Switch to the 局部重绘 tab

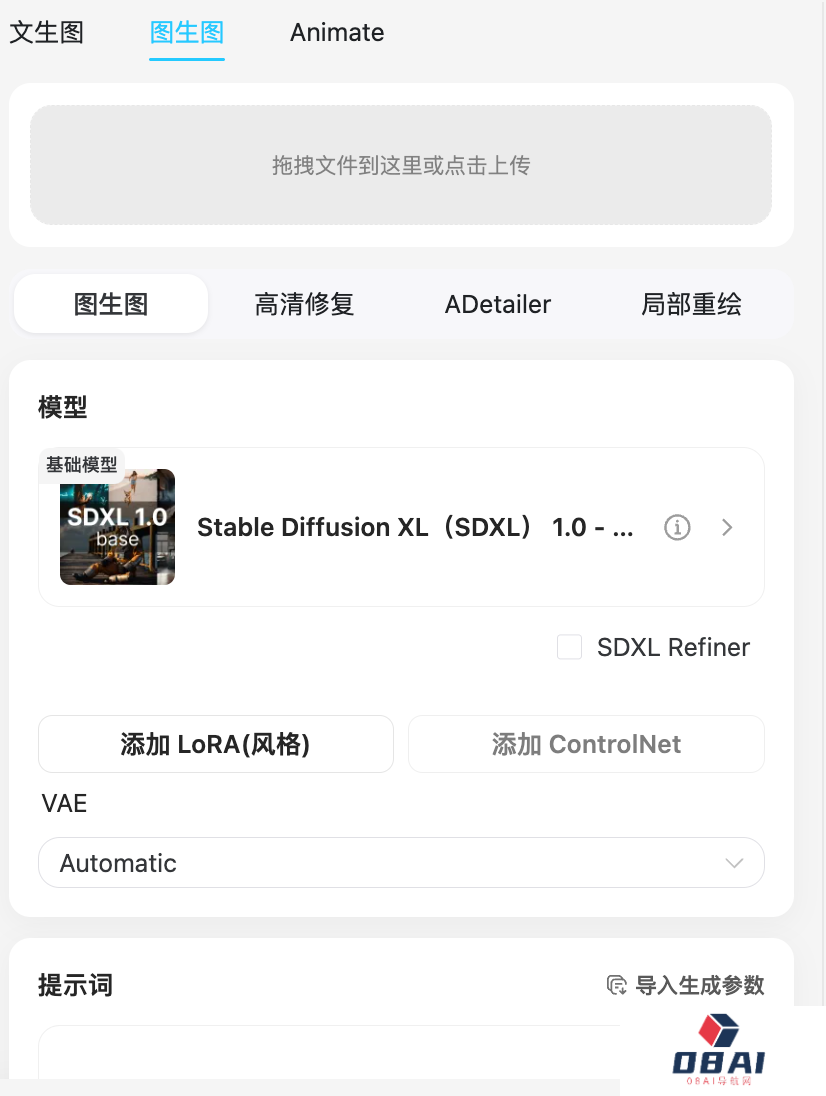pyautogui.click(x=690, y=305)
